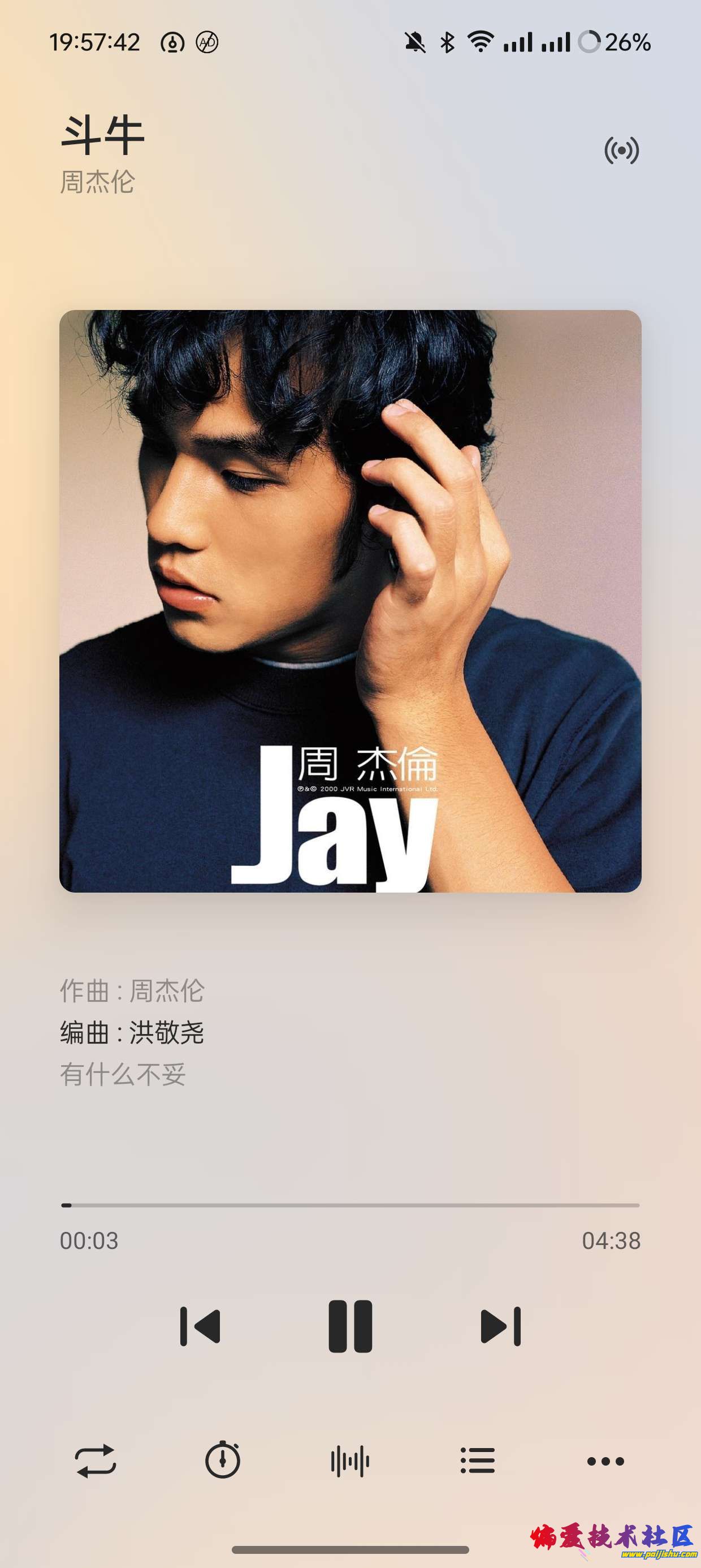Open the sleep timer
Image resolution: width=701 pixels, height=1568 pixels.
(223, 1461)
